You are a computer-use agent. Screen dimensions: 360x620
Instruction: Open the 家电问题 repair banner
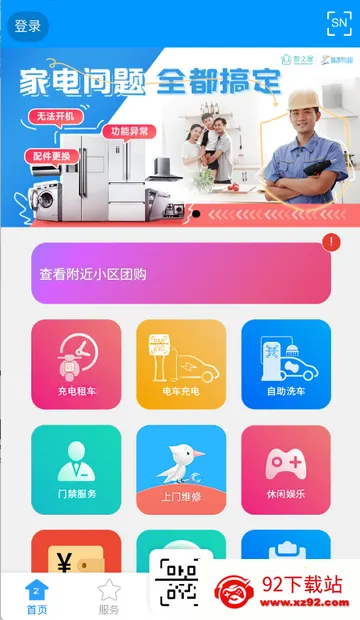pyautogui.click(x=180, y=137)
